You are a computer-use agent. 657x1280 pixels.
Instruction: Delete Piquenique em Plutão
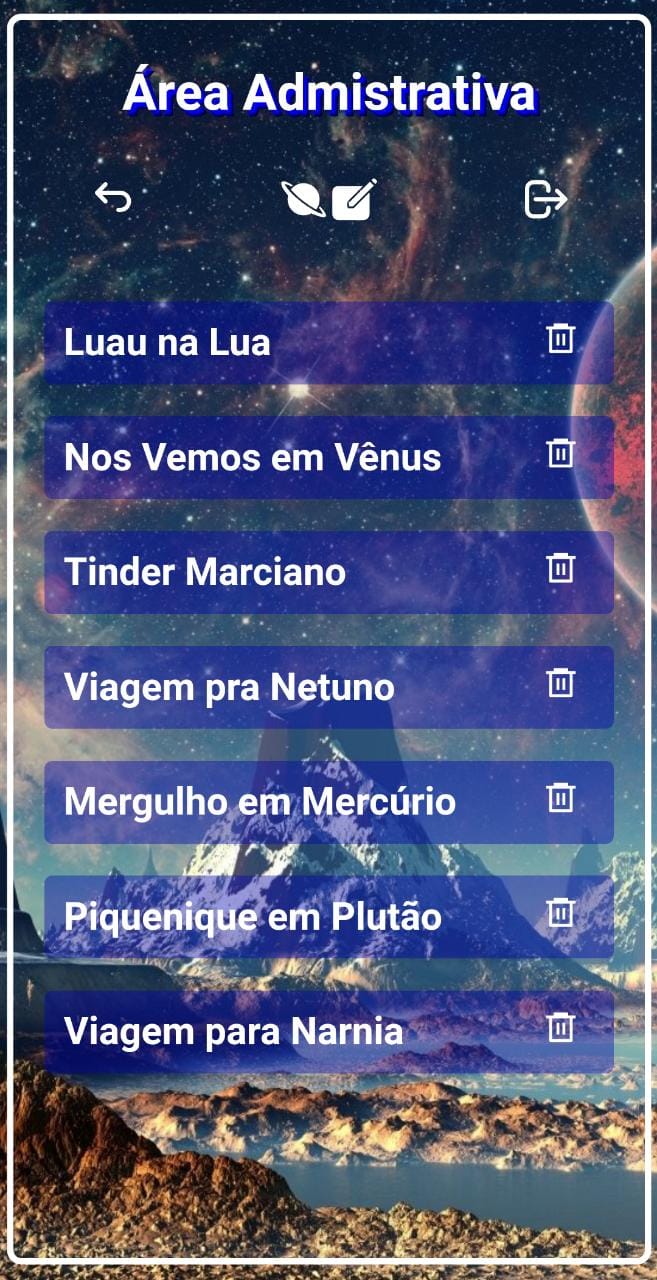point(561,914)
